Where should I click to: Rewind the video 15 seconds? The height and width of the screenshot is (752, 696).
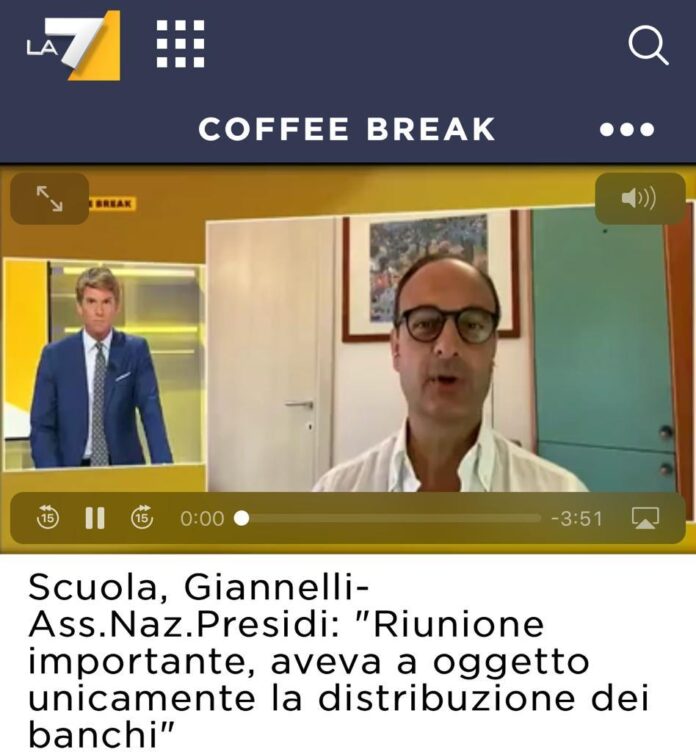click(47, 518)
